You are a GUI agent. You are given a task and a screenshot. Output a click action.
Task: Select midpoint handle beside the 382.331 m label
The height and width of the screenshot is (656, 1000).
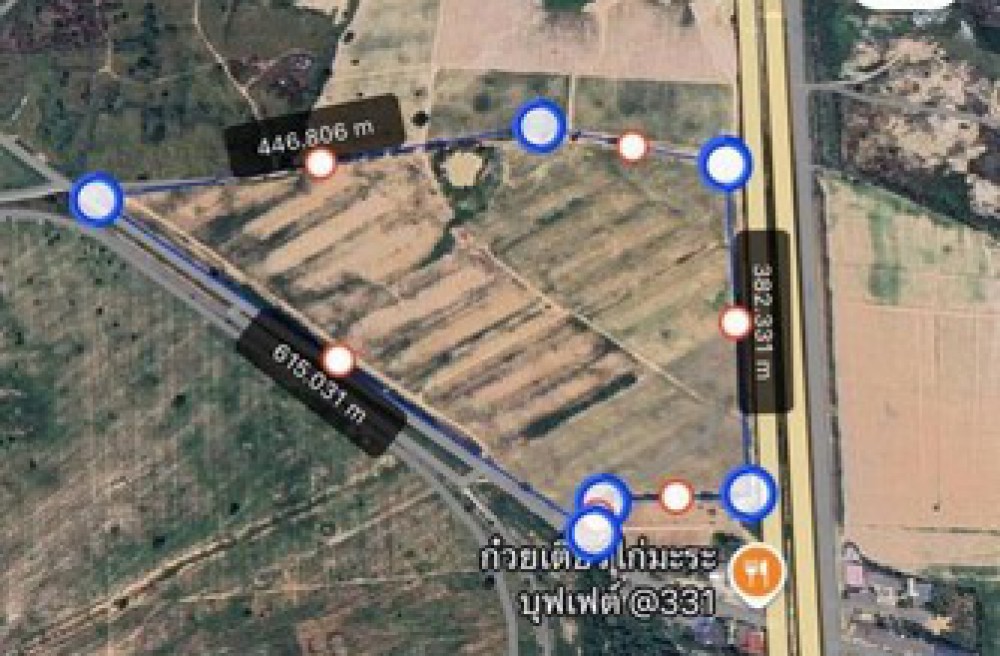[736, 322]
